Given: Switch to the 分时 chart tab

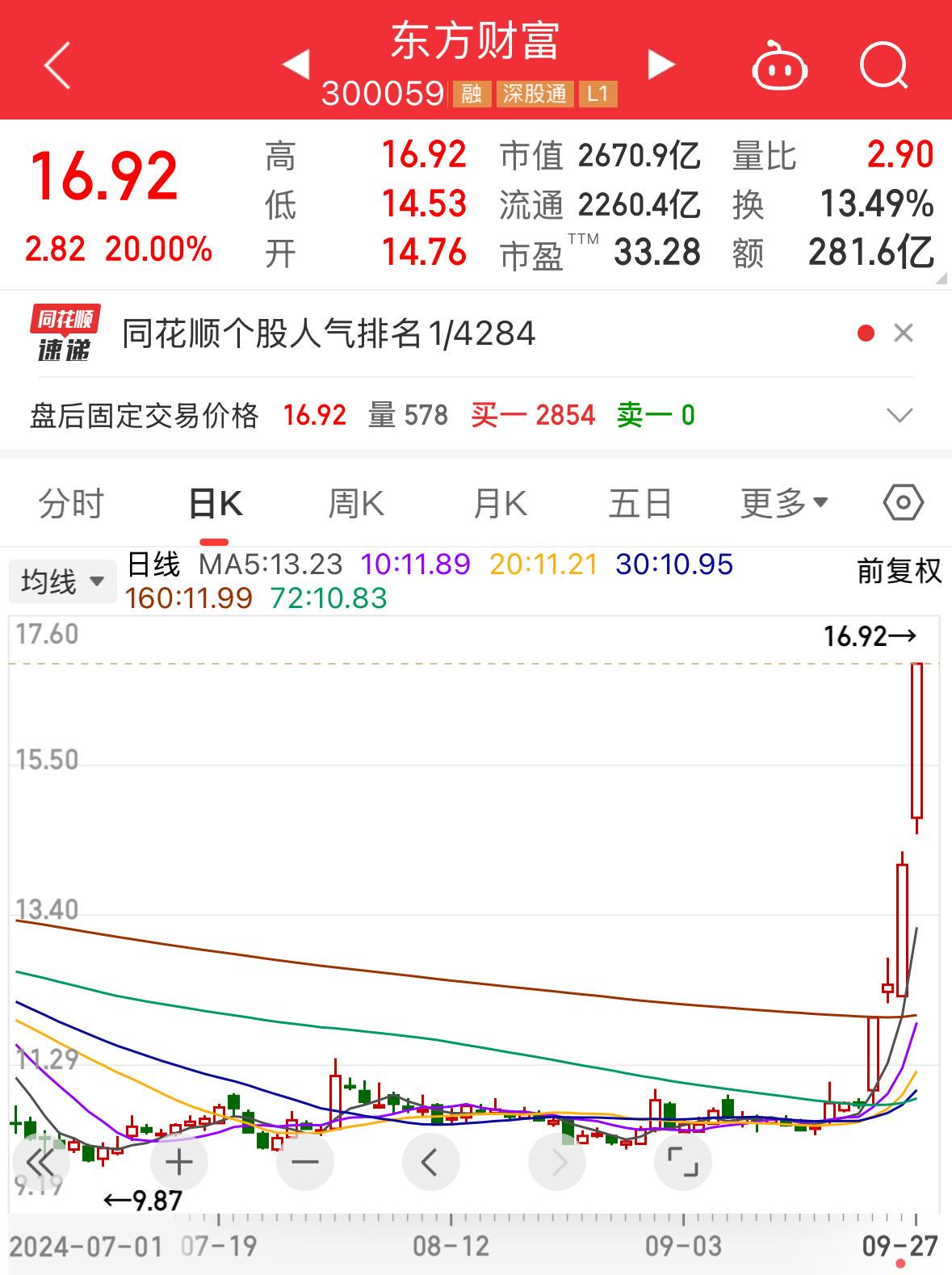Looking at the screenshot, I should (x=71, y=504).
